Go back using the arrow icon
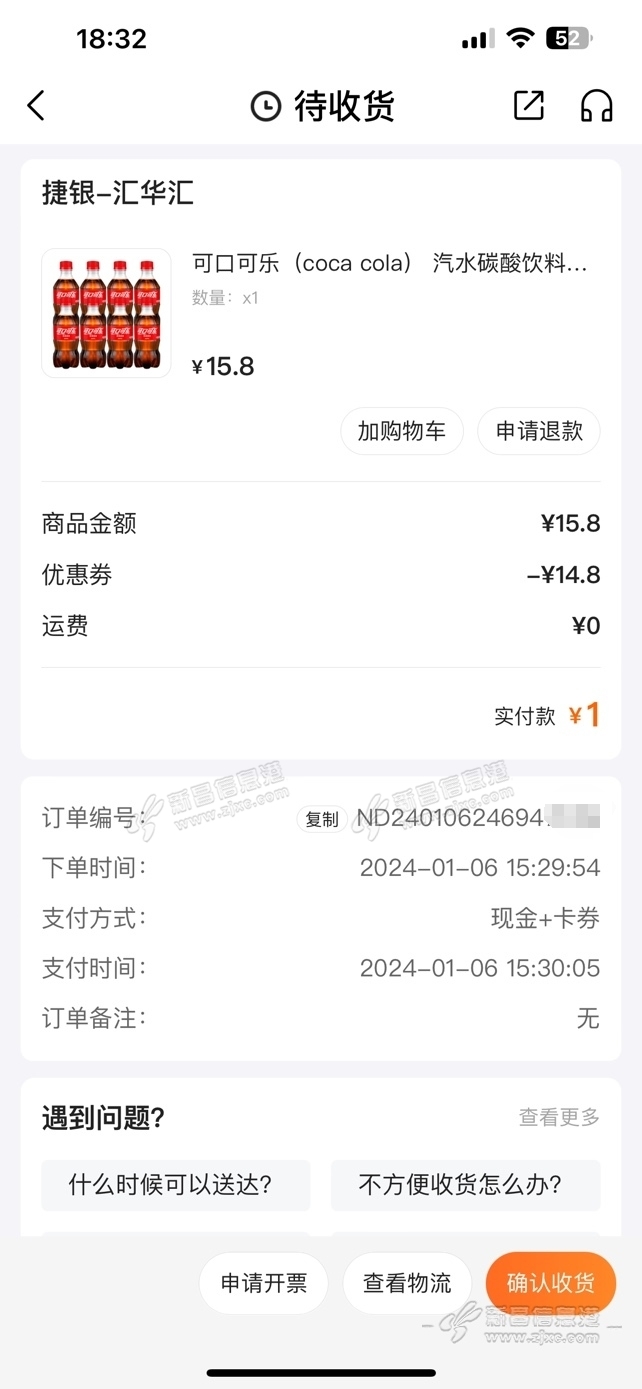Viewport: 642px width, 1389px height. (36, 105)
